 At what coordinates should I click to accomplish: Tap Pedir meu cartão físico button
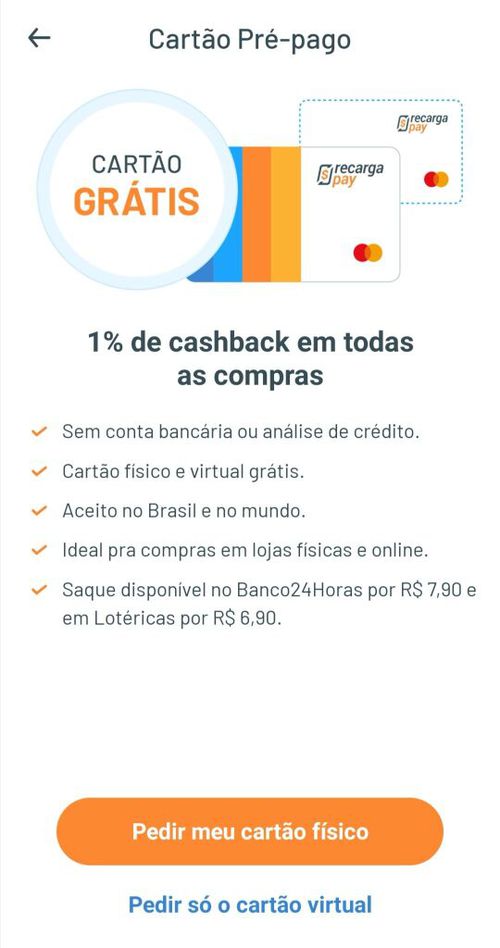click(x=250, y=831)
